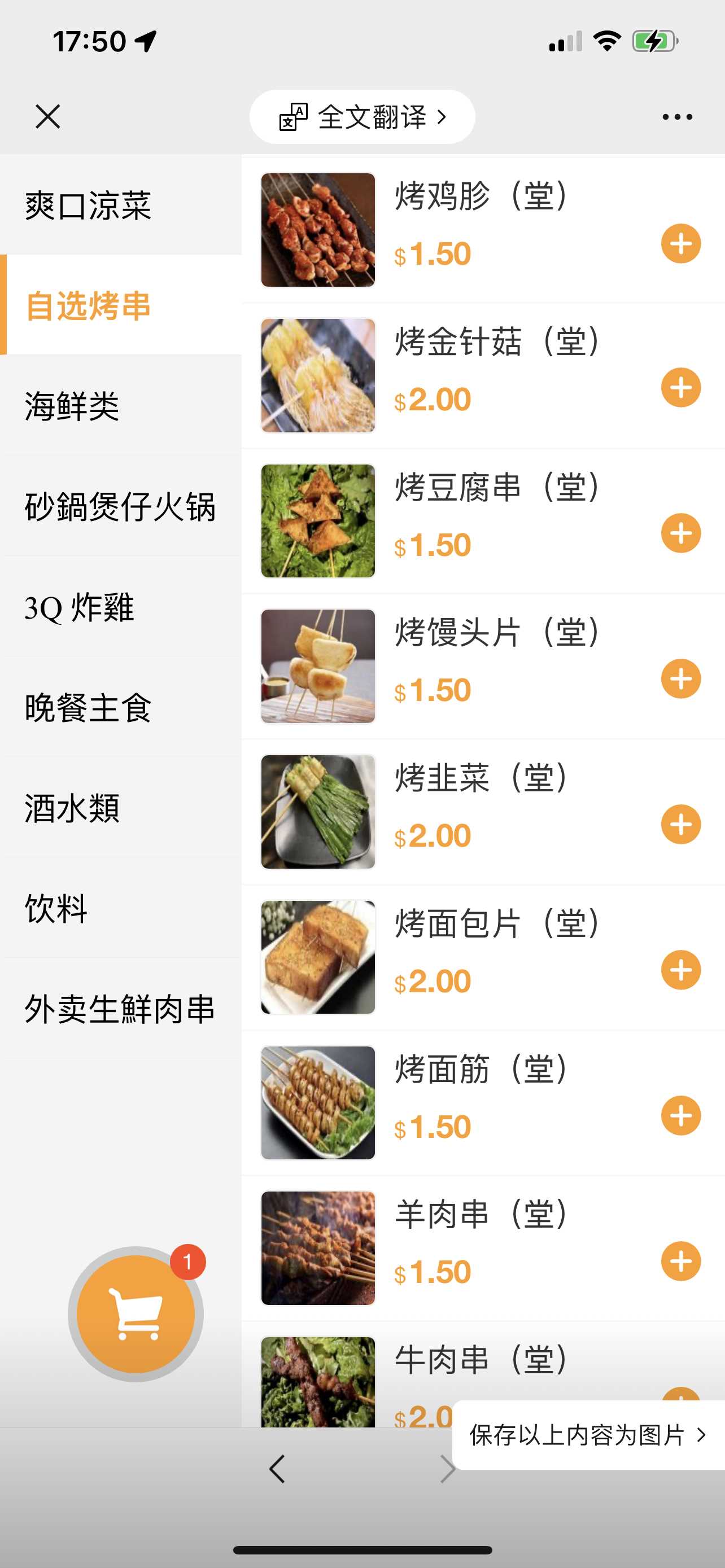Add 烤韭菜（堂）to the cart
Image resolution: width=725 pixels, height=1568 pixels.
680,824
